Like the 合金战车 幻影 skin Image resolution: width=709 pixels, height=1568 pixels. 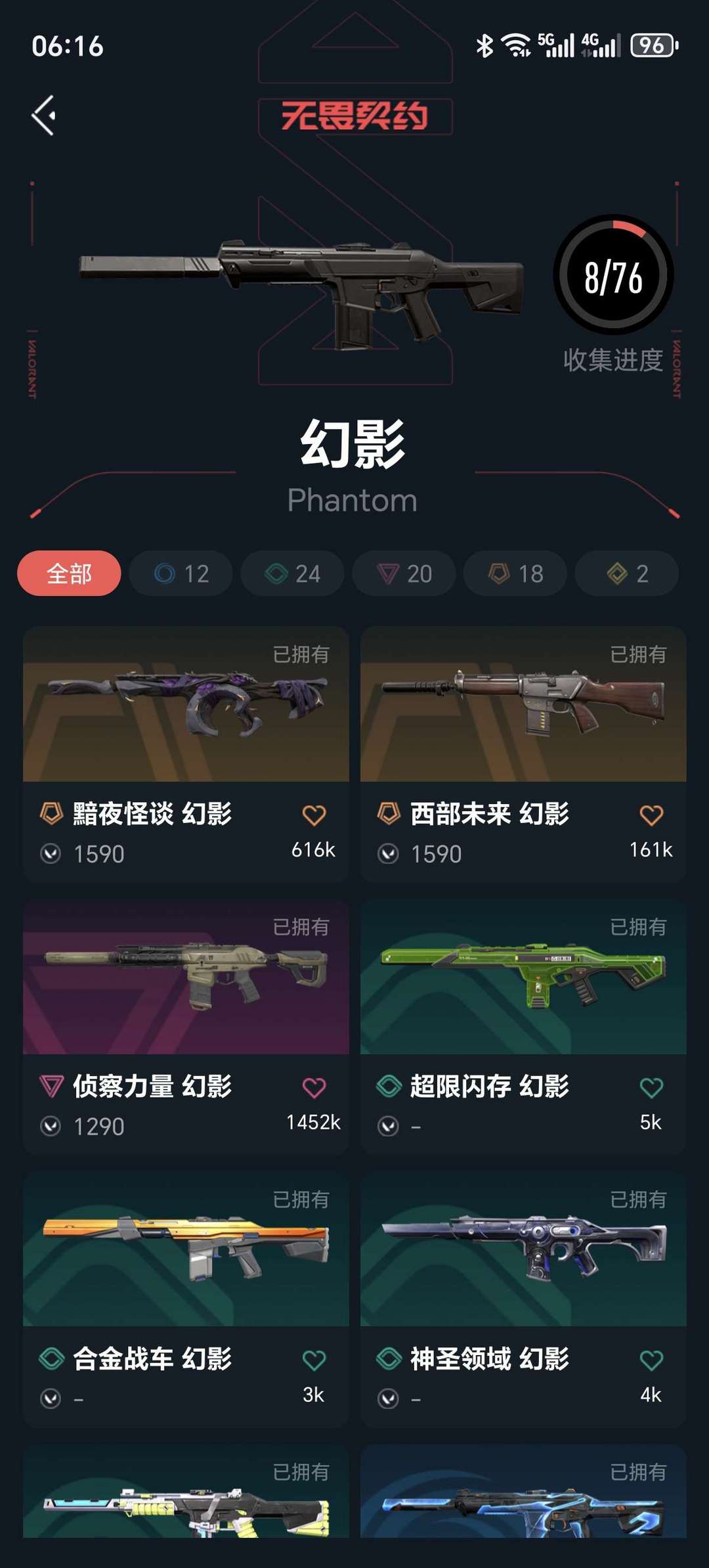point(314,1360)
